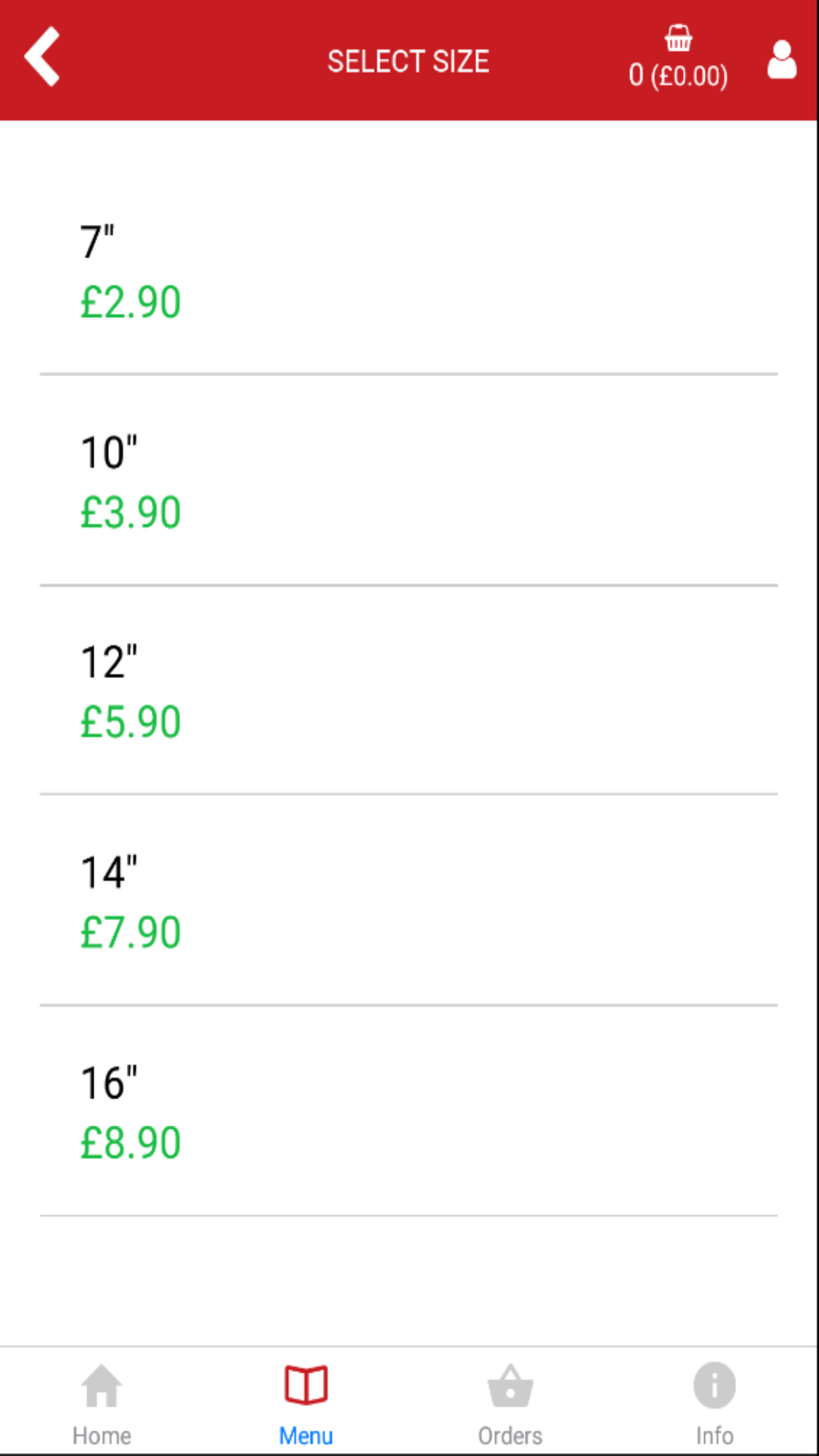The height and width of the screenshot is (1456, 819).
Task: Open the Info tab
Action: (714, 1404)
